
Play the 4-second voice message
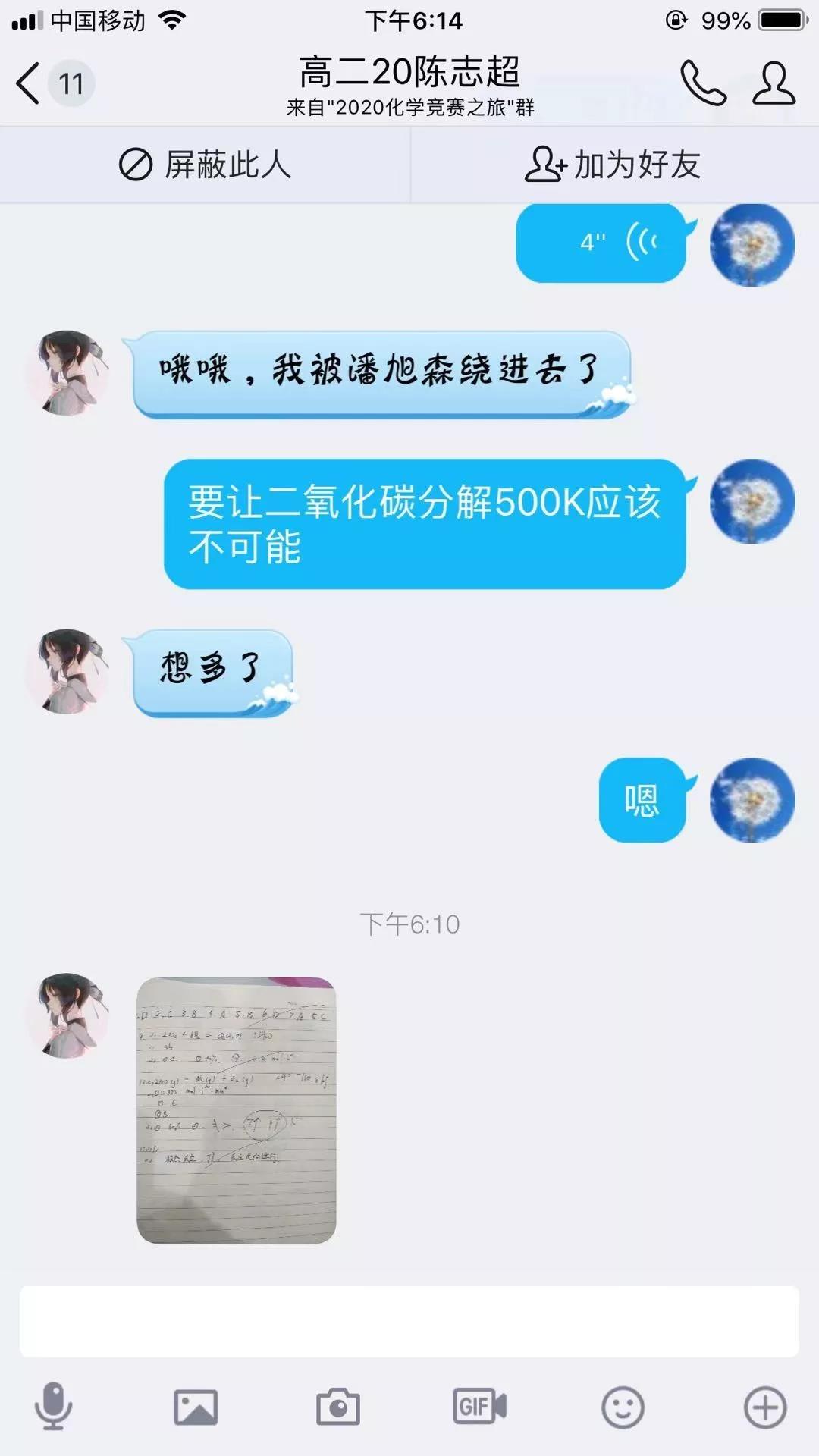click(x=601, y=243)
